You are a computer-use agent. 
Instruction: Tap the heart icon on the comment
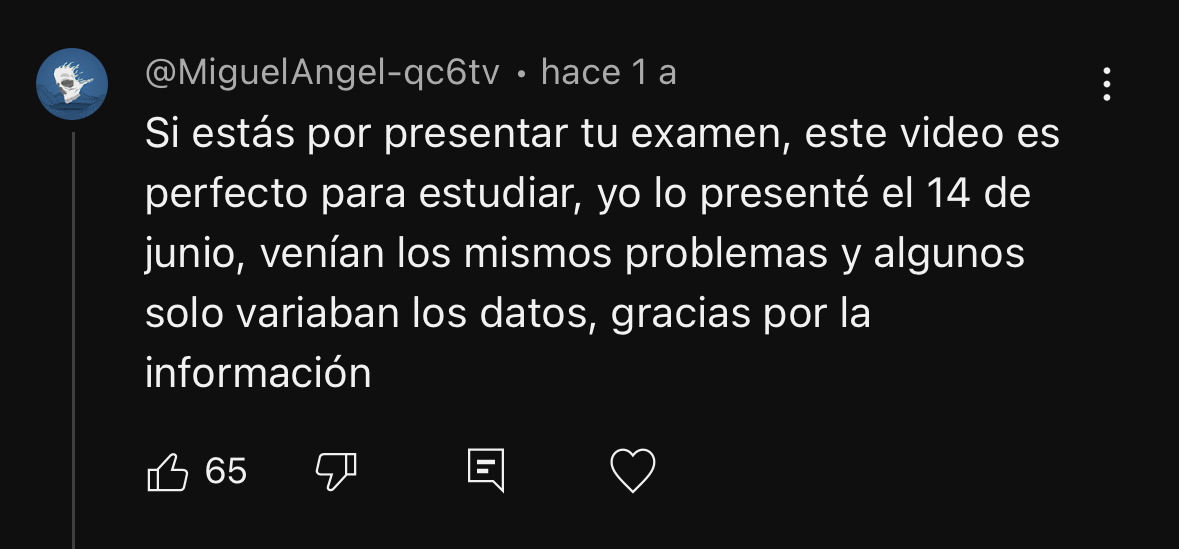[632, 471]
